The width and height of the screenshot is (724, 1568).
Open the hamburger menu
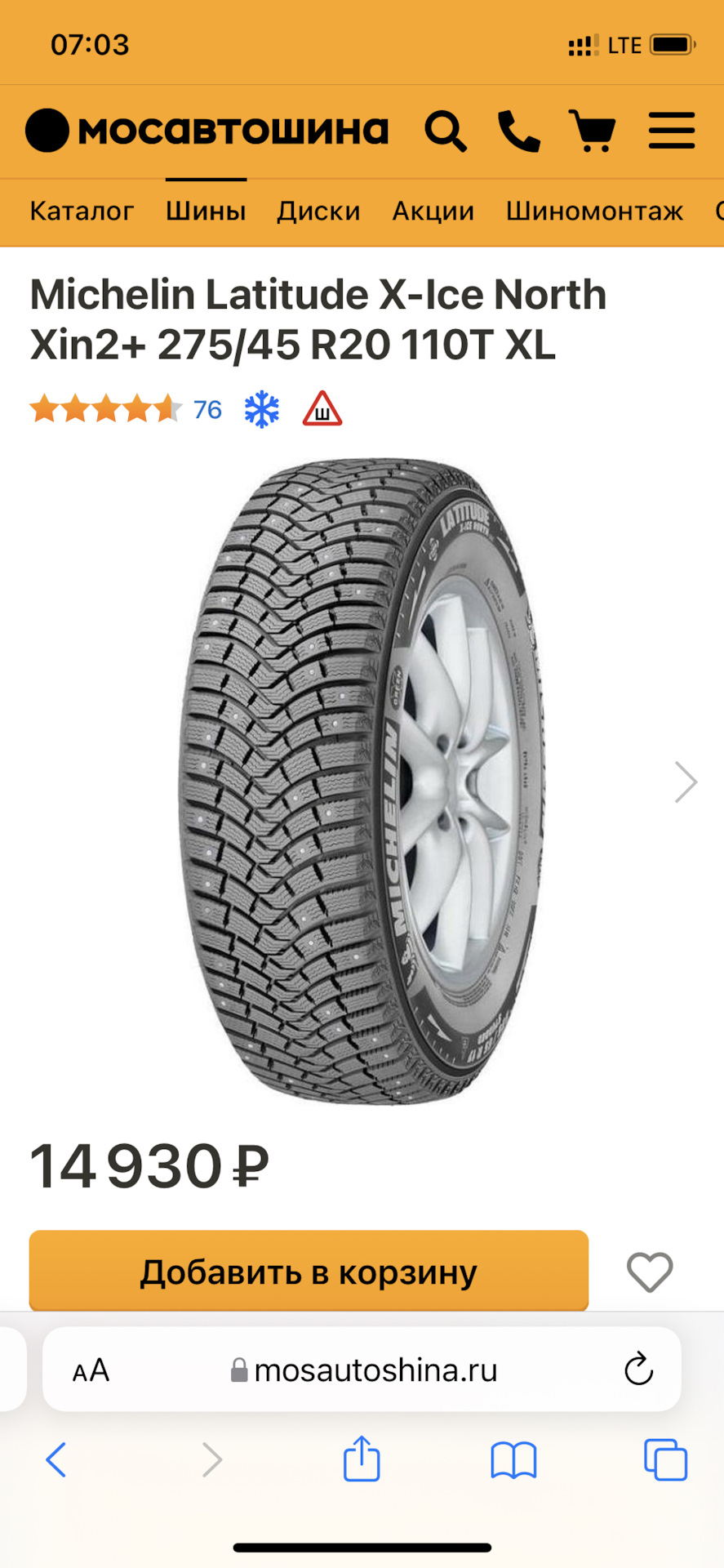(x=672, y=131)
